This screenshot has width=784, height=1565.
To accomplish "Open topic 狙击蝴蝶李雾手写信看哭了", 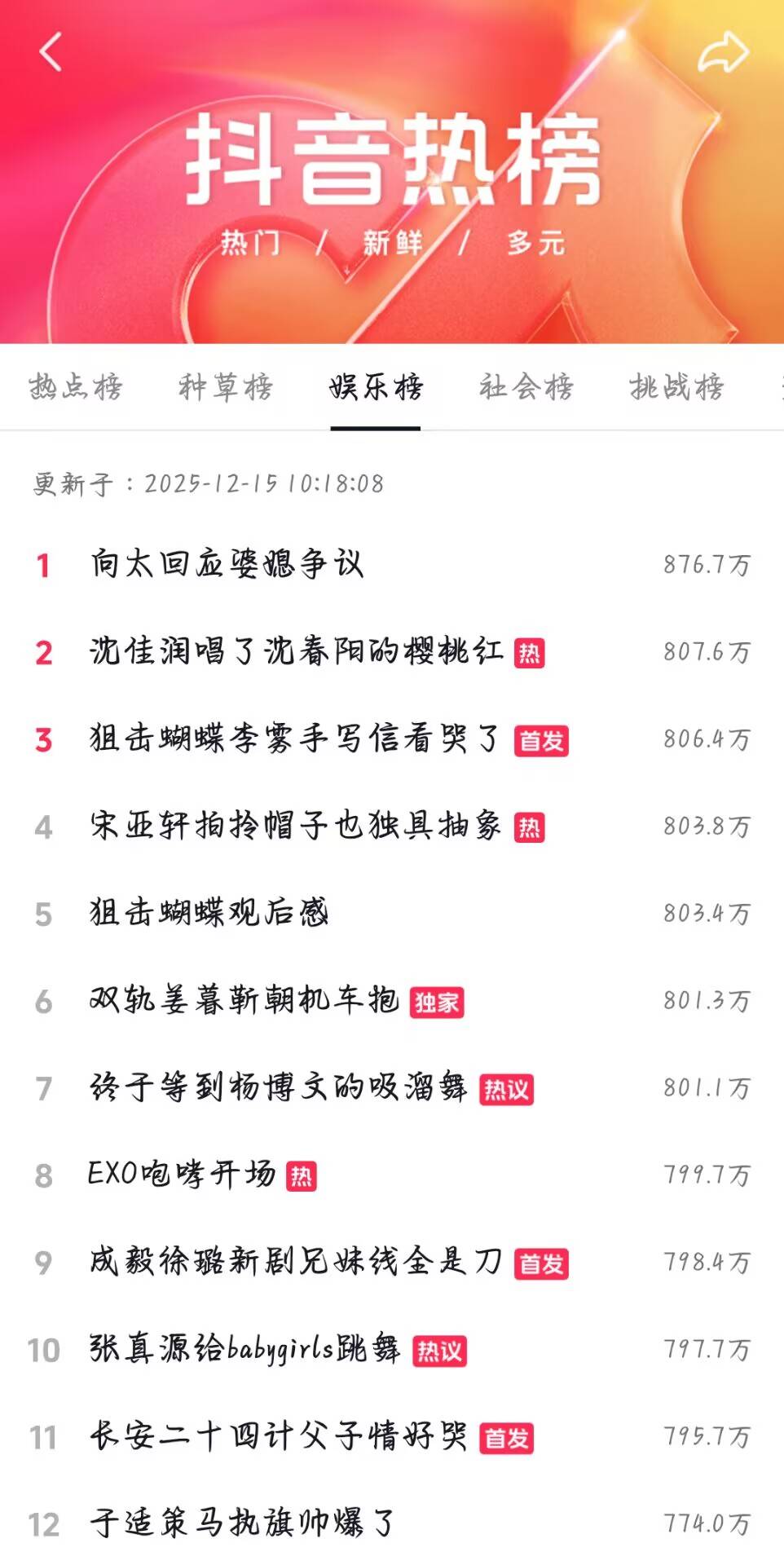I will (293, 738).
